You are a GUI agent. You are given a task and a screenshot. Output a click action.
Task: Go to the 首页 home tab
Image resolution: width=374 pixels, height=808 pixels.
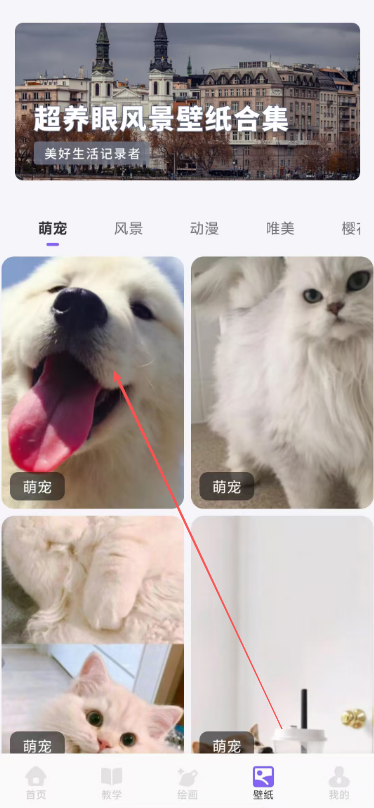click(x=36, y=782)
